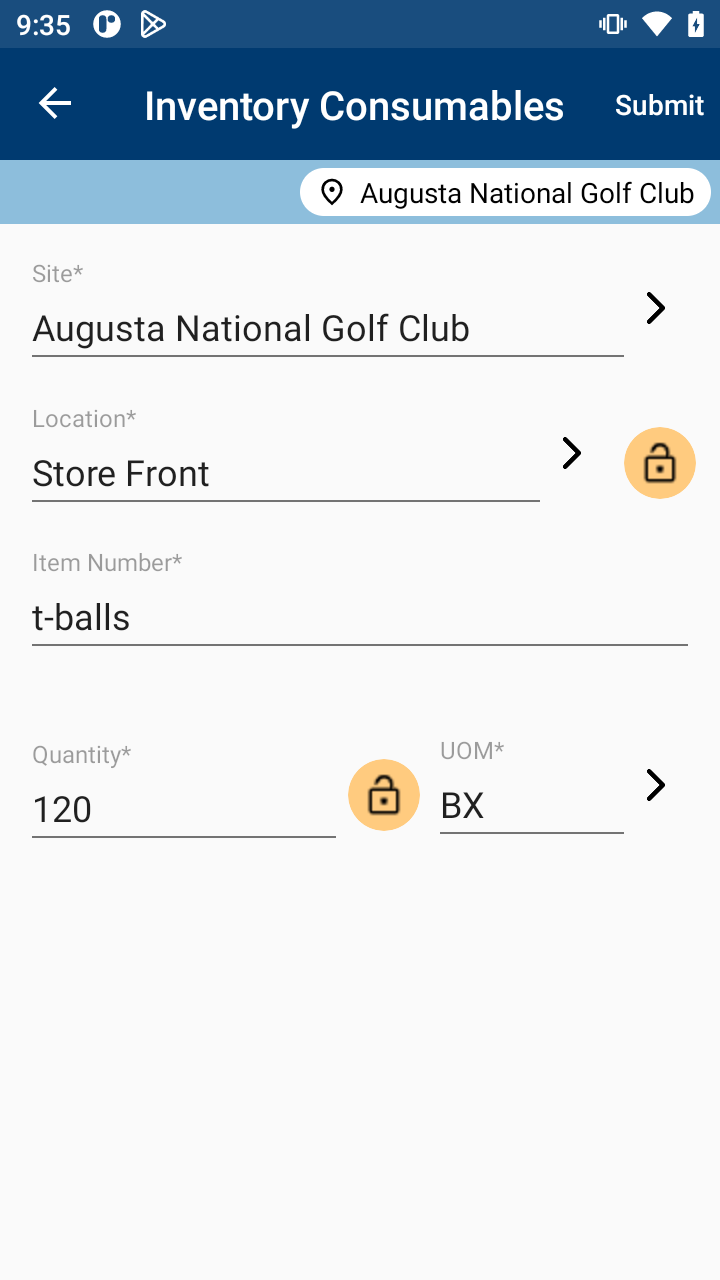This screenshot has height=1280, width=720.
Task: Edit the Item Number field
Action: pyautogui.click(x=359, y=618)
